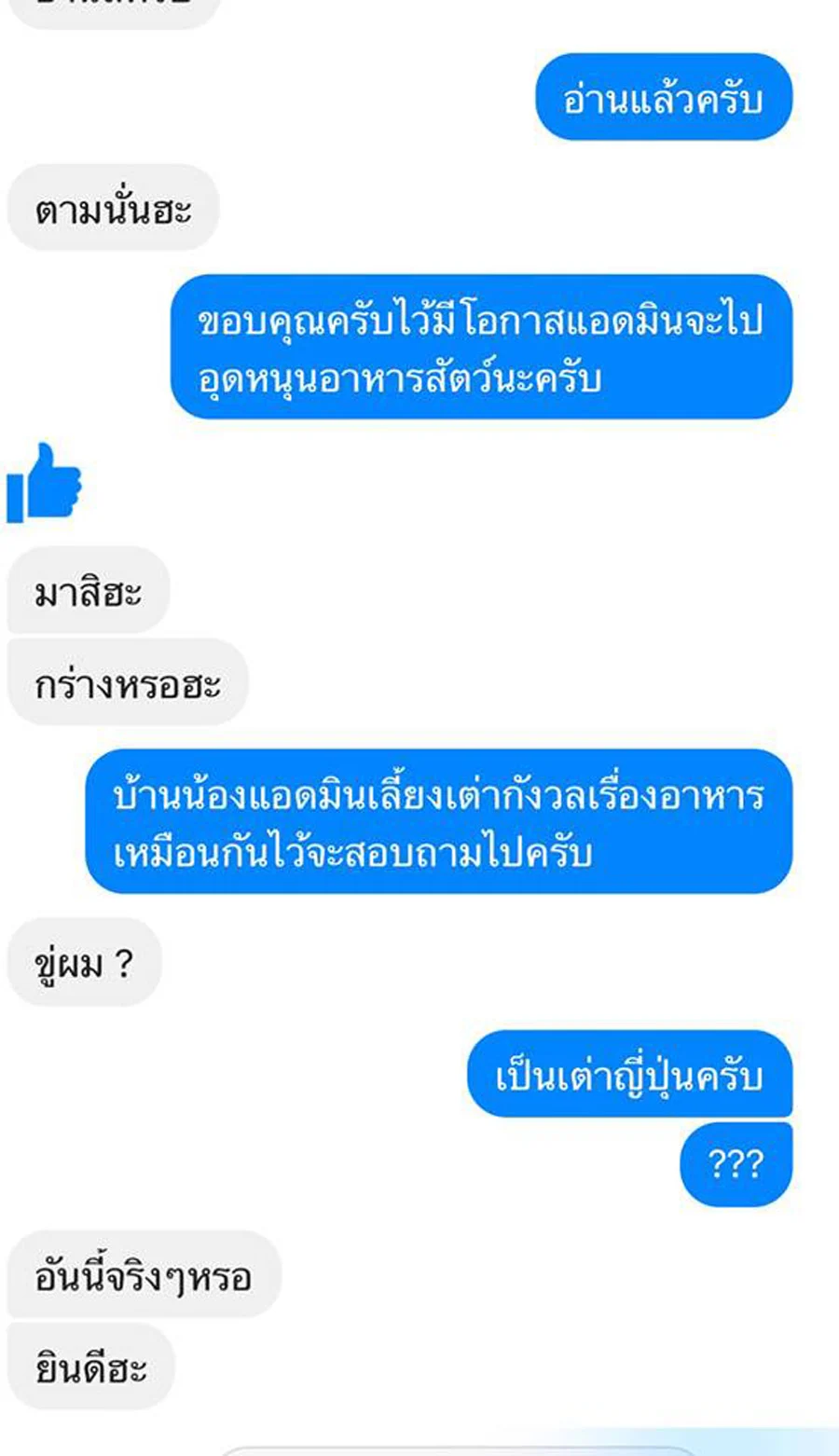Tap the message input field at the bottom
The image size is (839, 1456).
(x=457, y=1449)
